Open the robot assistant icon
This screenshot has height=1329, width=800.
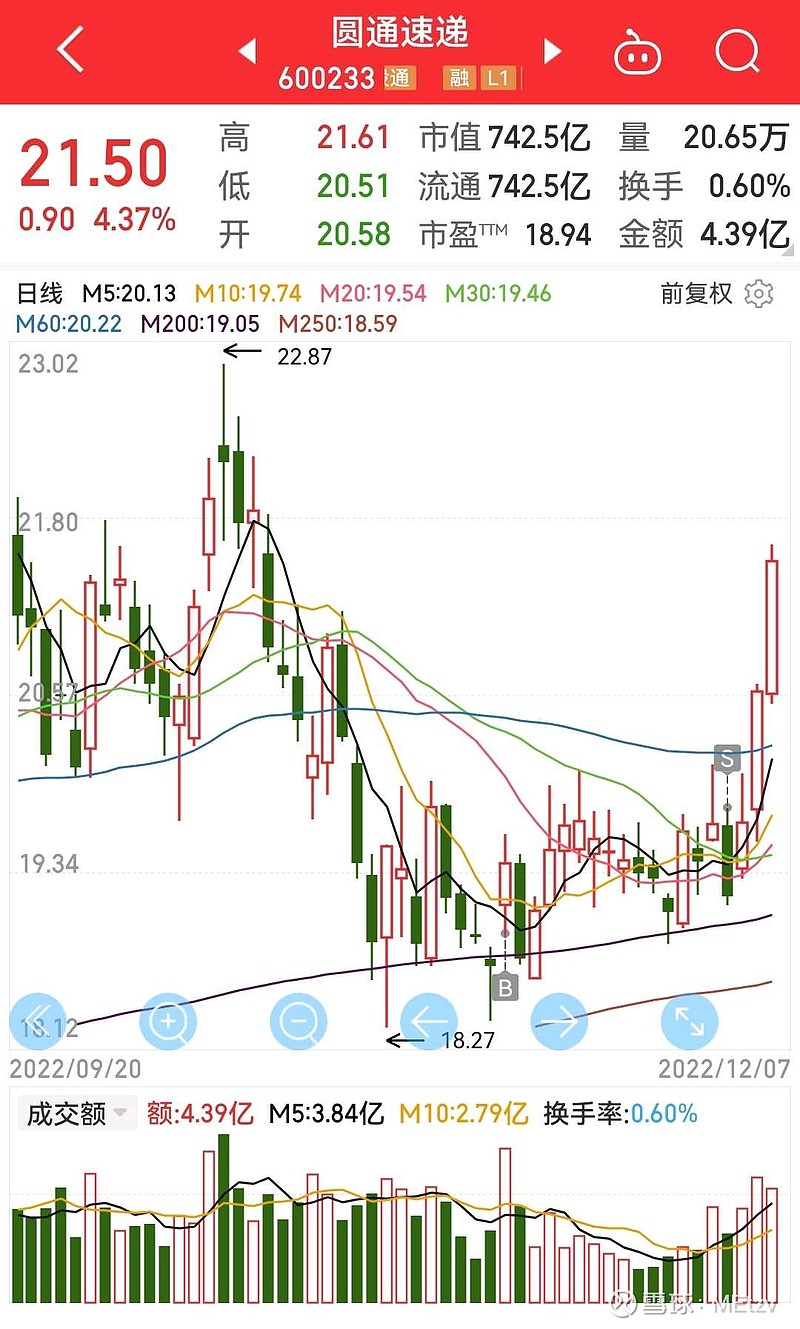pos(638,51)
